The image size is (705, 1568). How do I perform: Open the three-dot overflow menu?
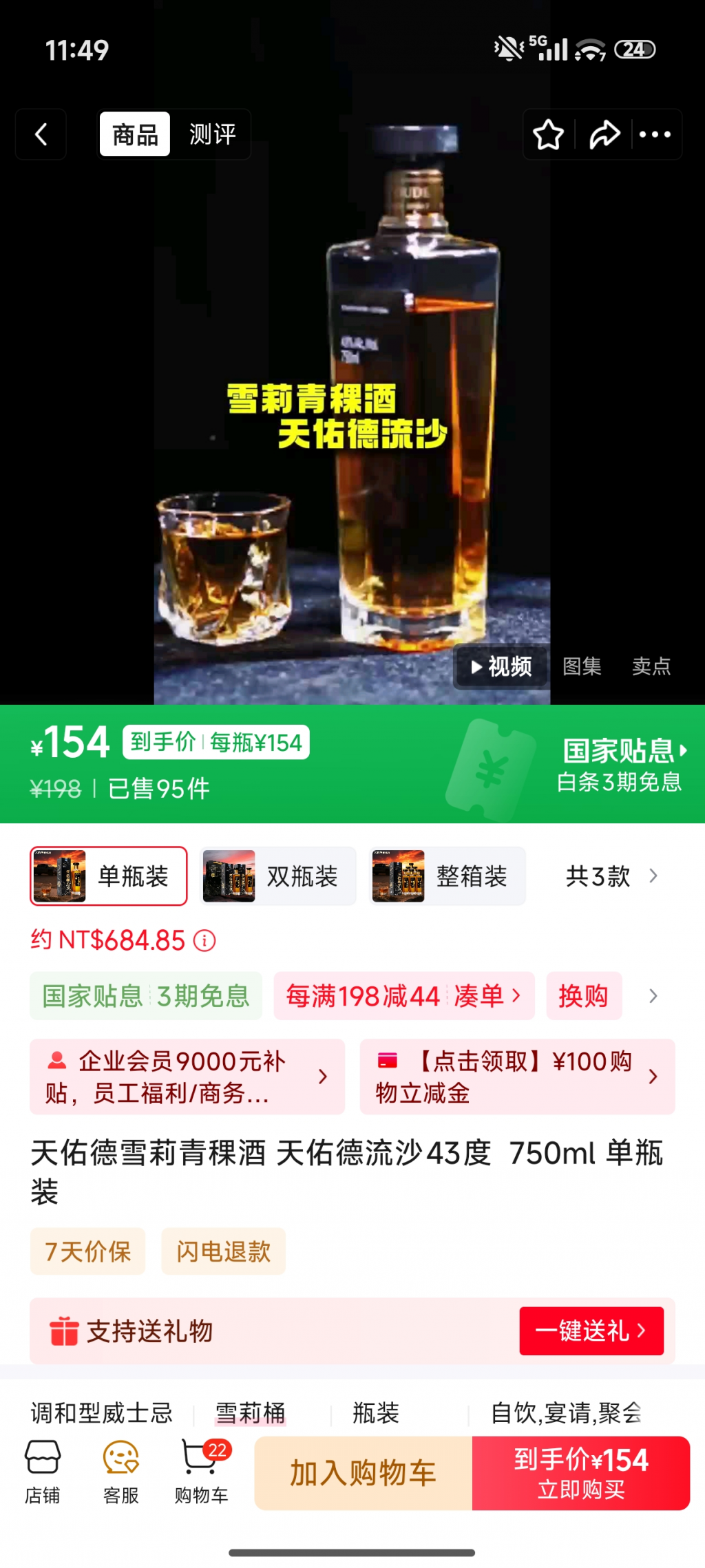tap(655, 135)
